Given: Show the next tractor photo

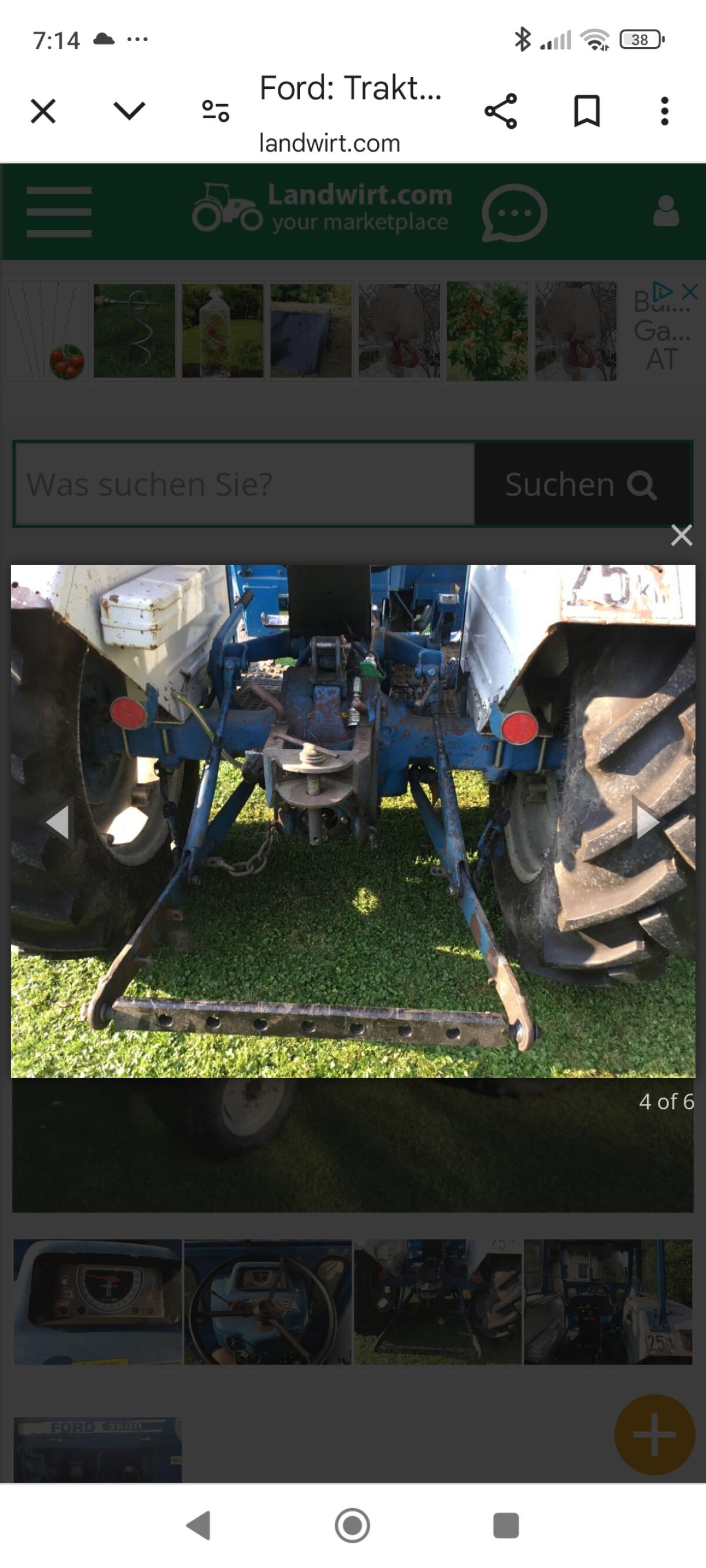Looking at the screenshot, I should coord(647,822).
